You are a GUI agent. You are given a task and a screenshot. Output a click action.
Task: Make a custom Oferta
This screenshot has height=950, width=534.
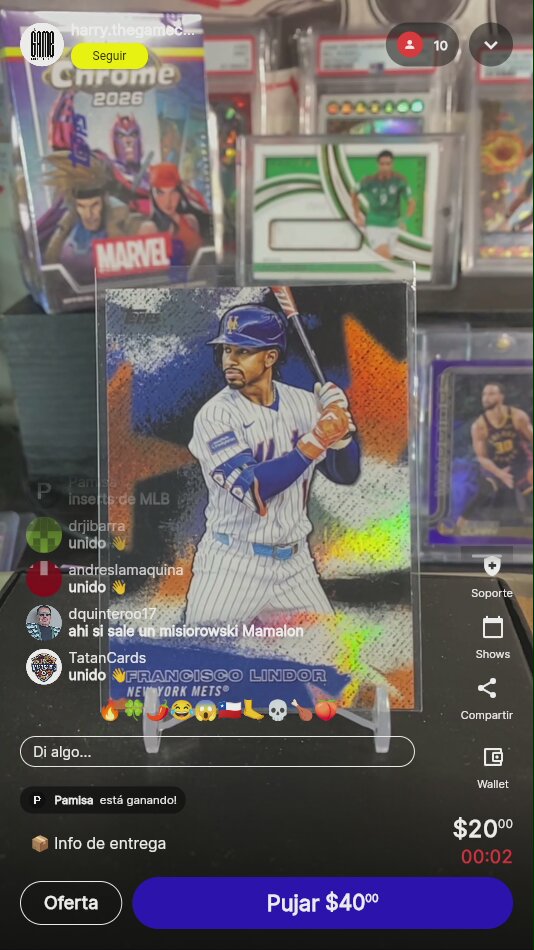click(71, 903)
